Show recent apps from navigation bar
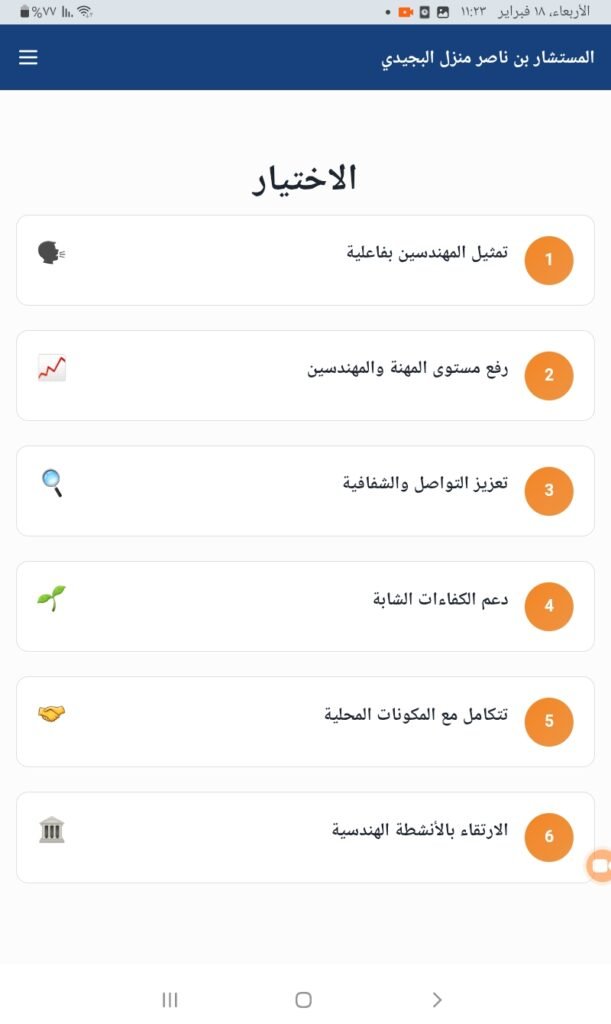The image size is (611, 1024). pyautogui.click(x=170, y=999)
